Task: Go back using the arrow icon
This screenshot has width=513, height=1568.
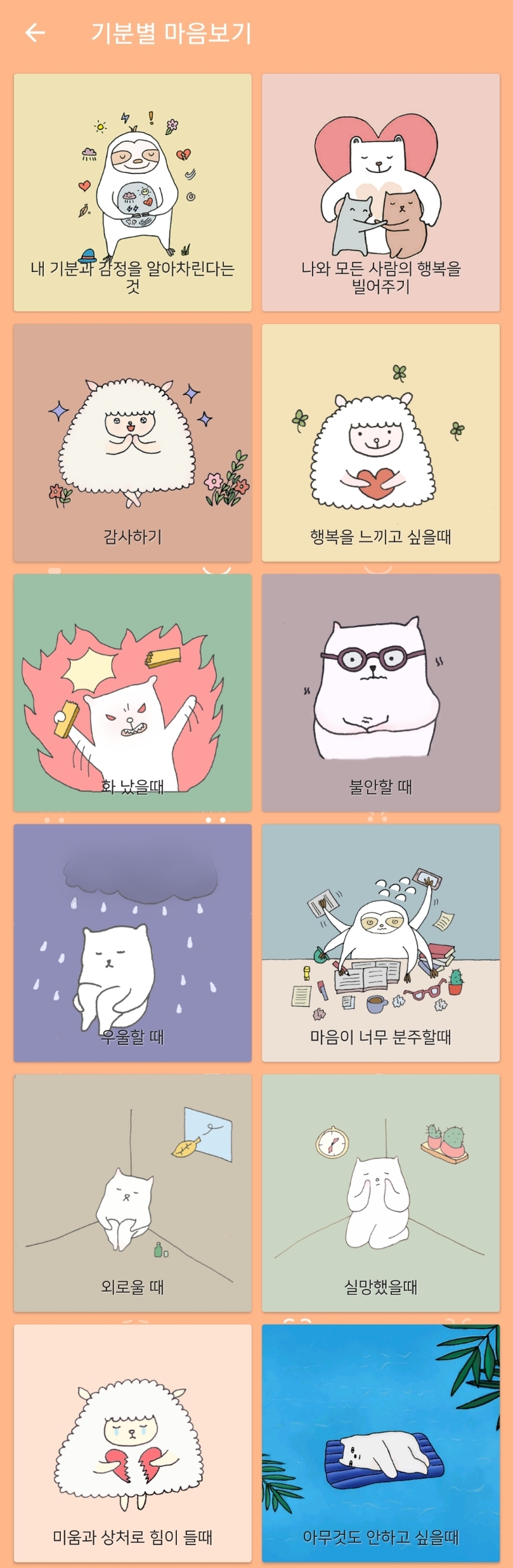Action: pyautogui.click(x=35, y=33)
